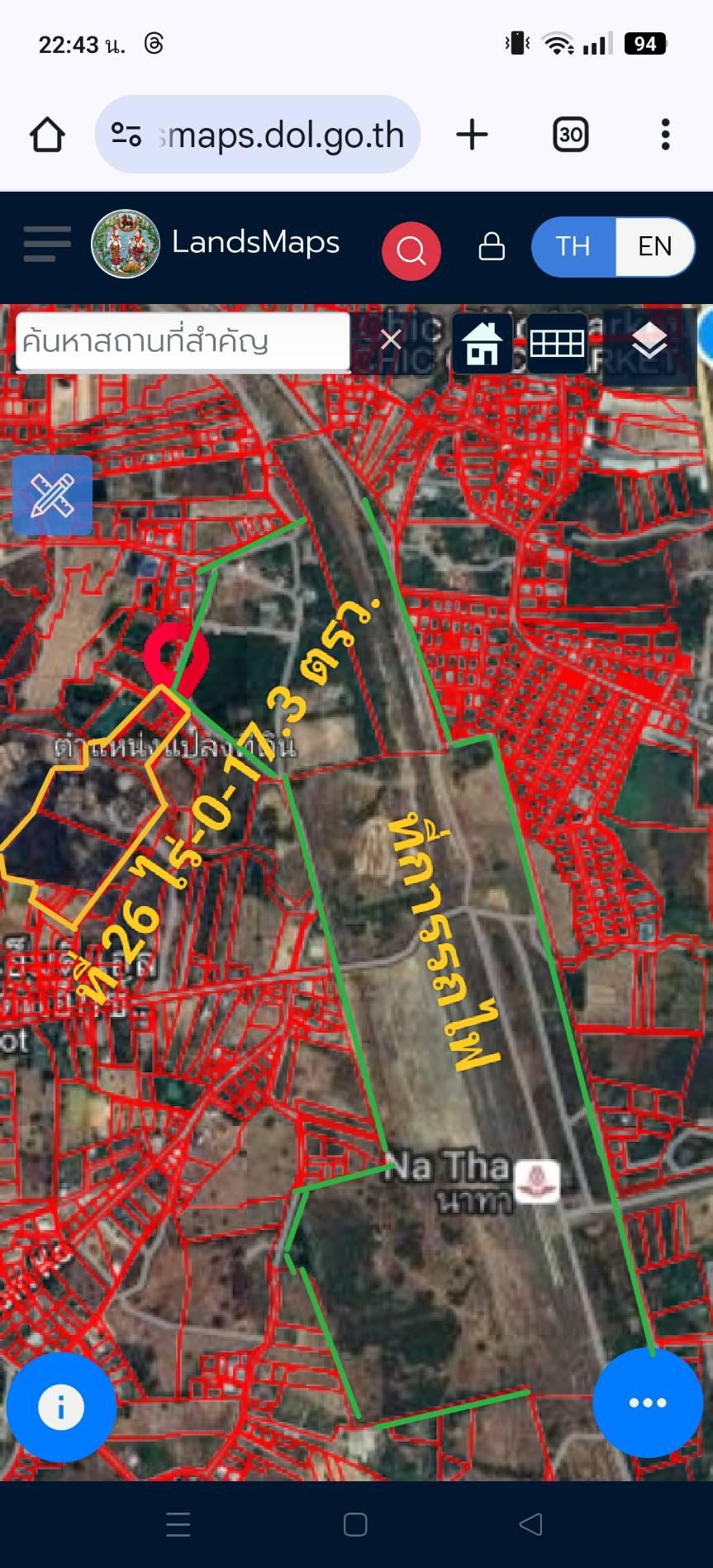Viewport: 713px width, 1568px height.
Task: Open the map layers selector
Action: [x=649, y=341]
